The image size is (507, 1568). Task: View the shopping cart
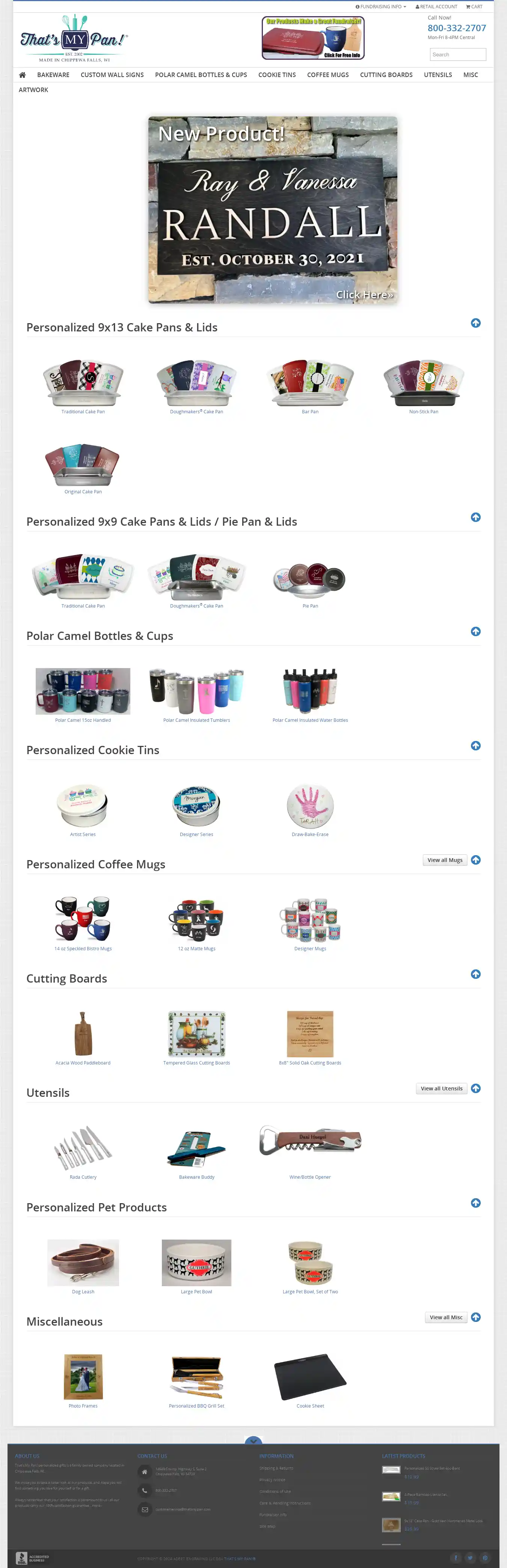coord(474,7)
